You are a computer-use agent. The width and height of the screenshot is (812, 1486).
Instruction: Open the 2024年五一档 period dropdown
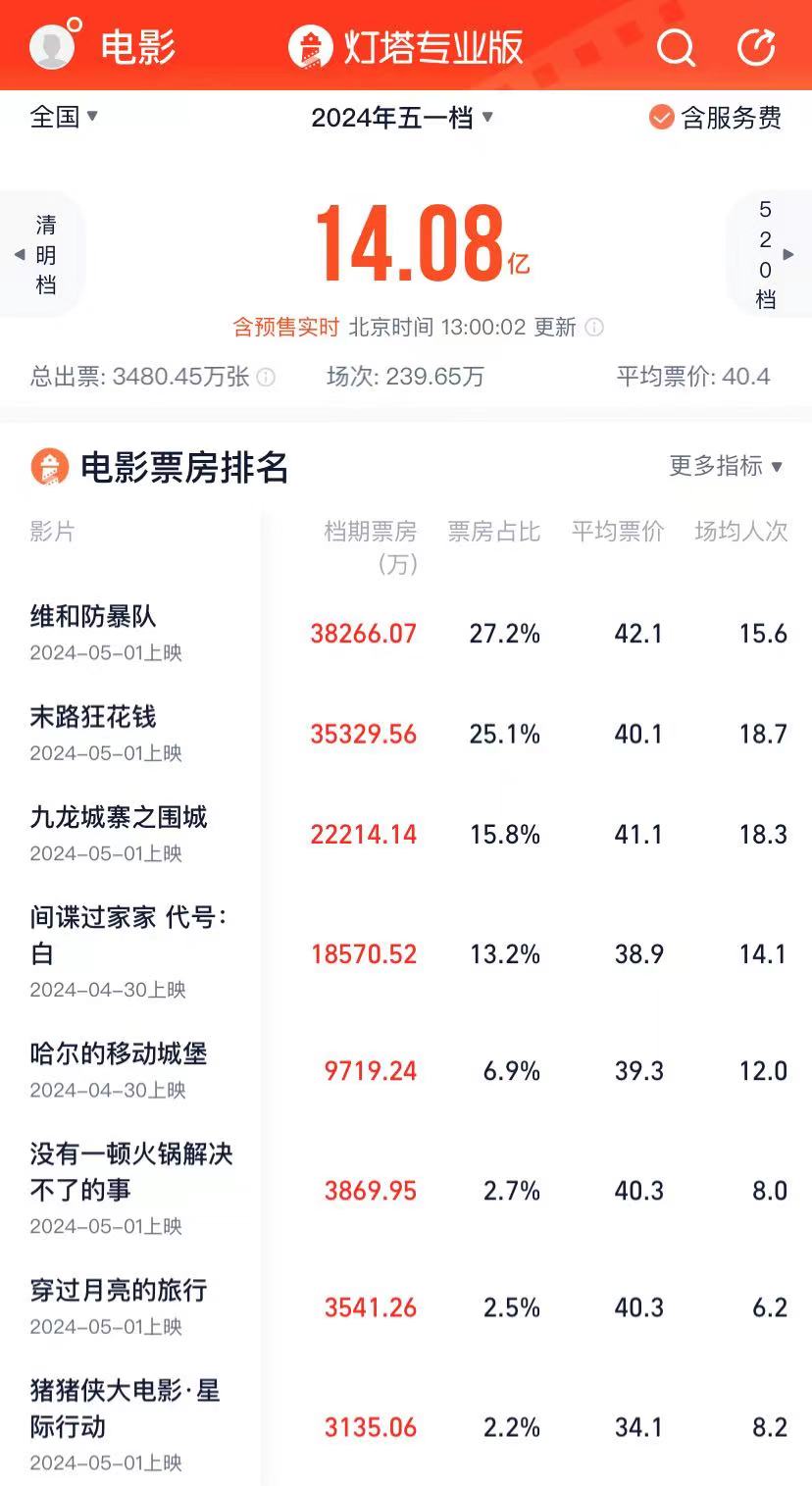point(402,118)
